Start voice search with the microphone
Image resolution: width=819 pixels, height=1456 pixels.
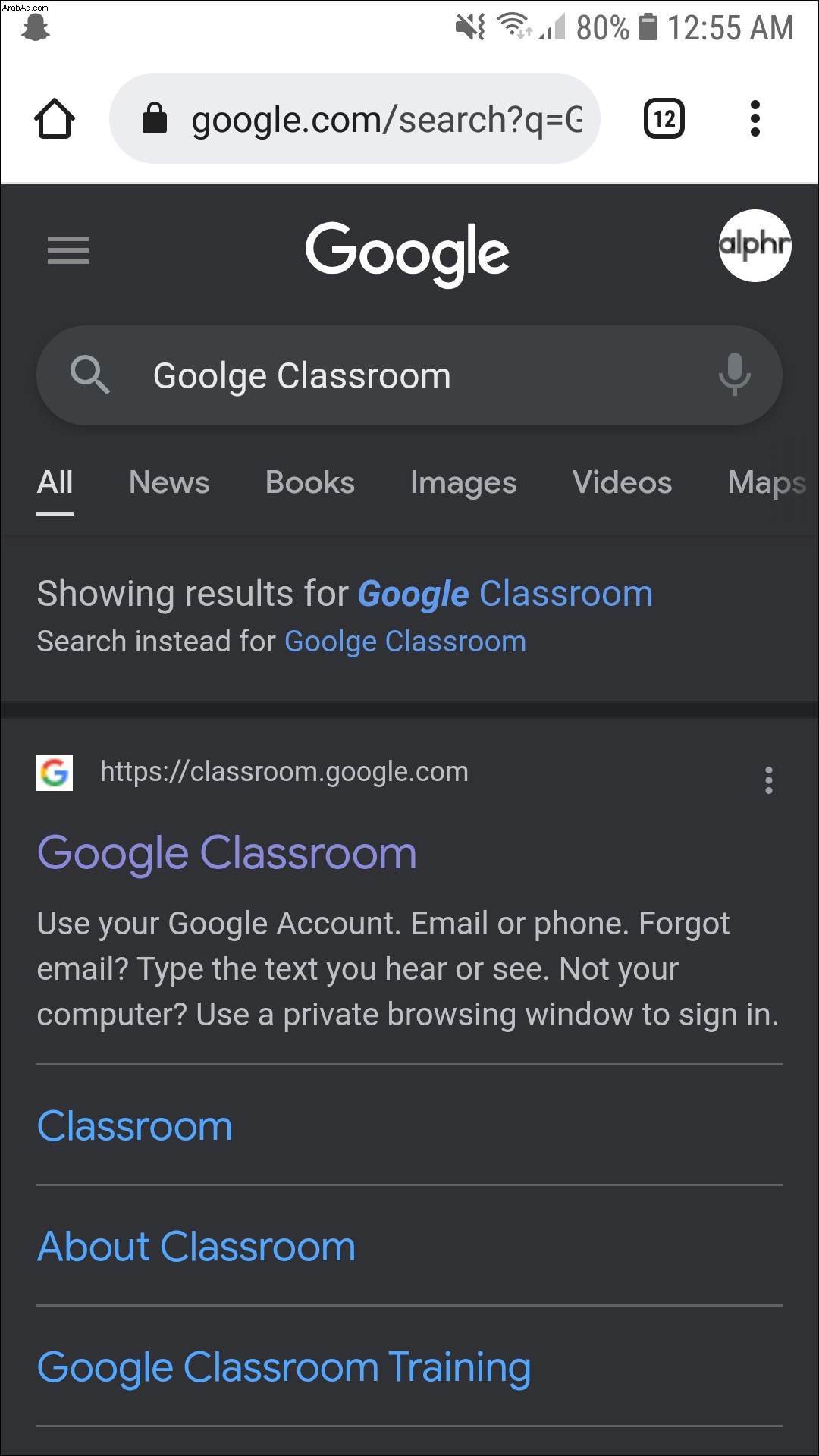coord(734,375)
